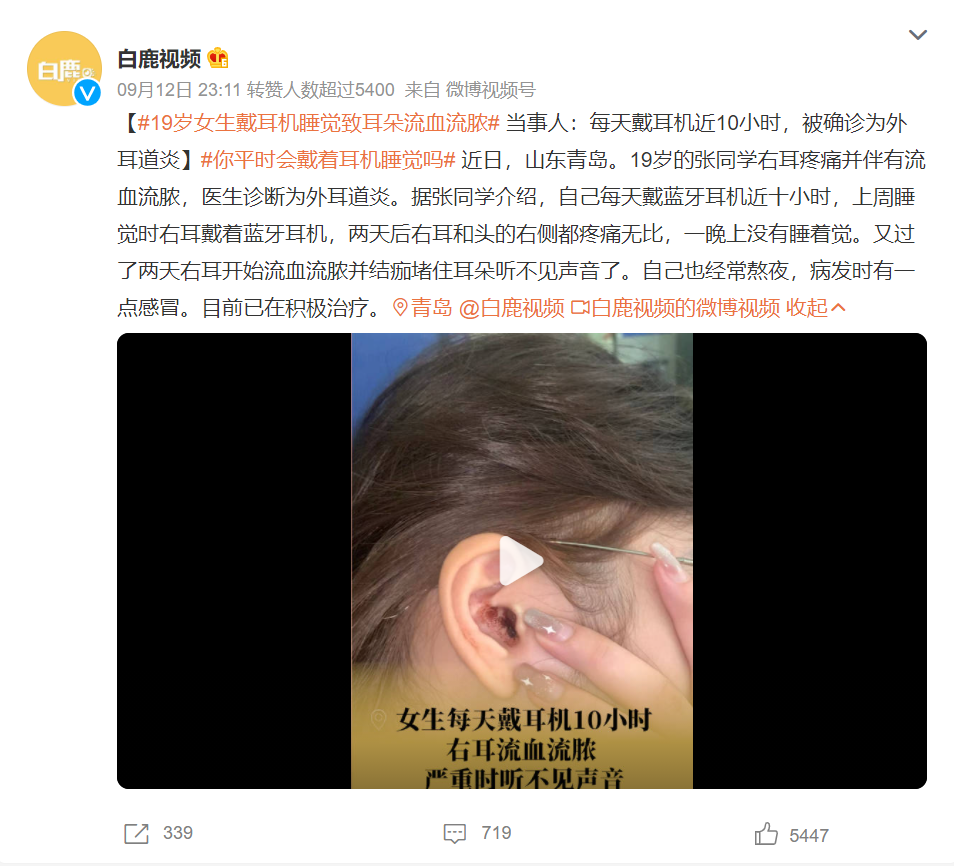Image resolution: width=954 pixels, height=866 pixels.
Task: Expand the post options chevron
Action: (917, 36)
